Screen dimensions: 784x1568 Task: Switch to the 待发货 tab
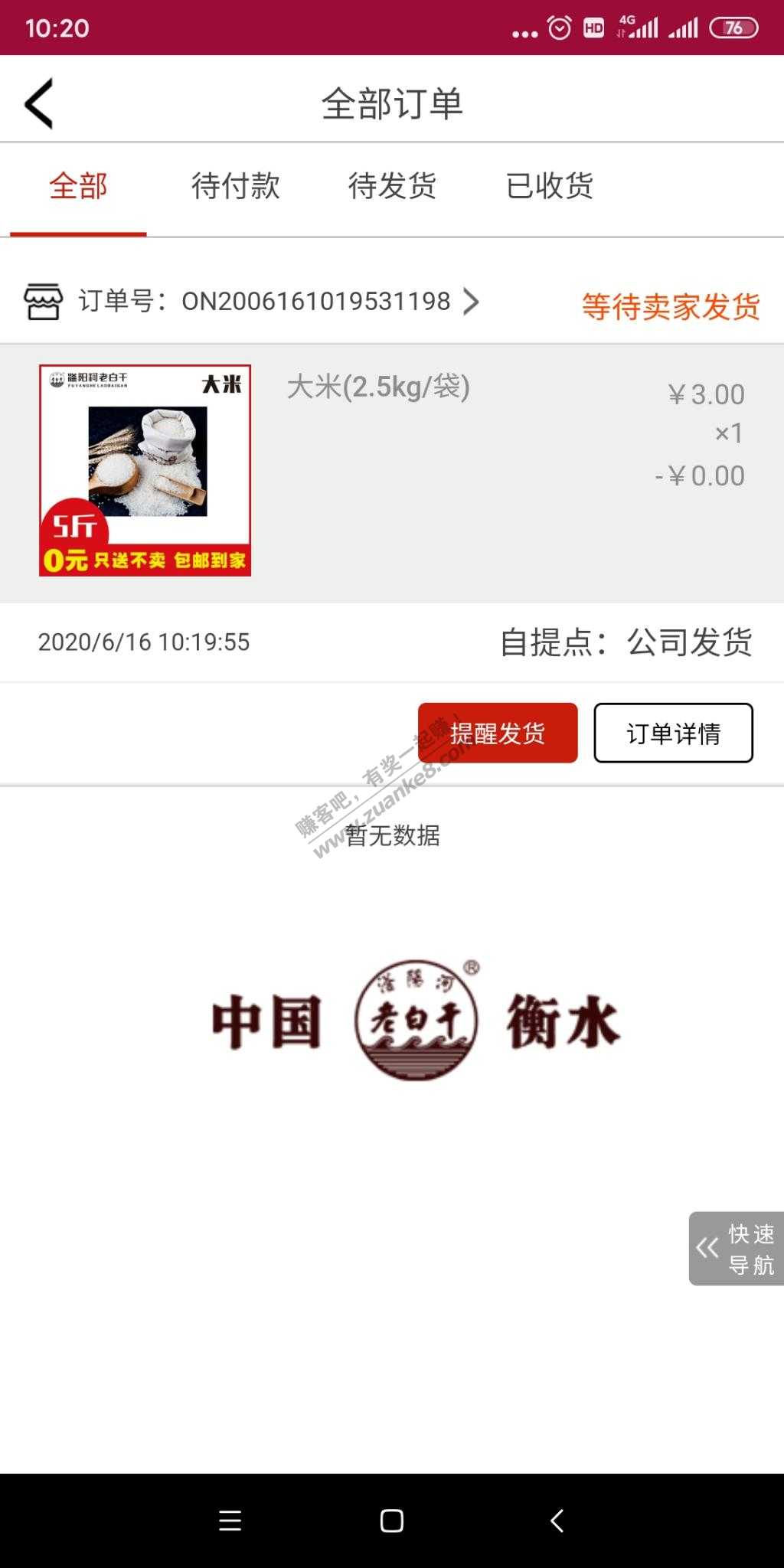click(392, 186)
